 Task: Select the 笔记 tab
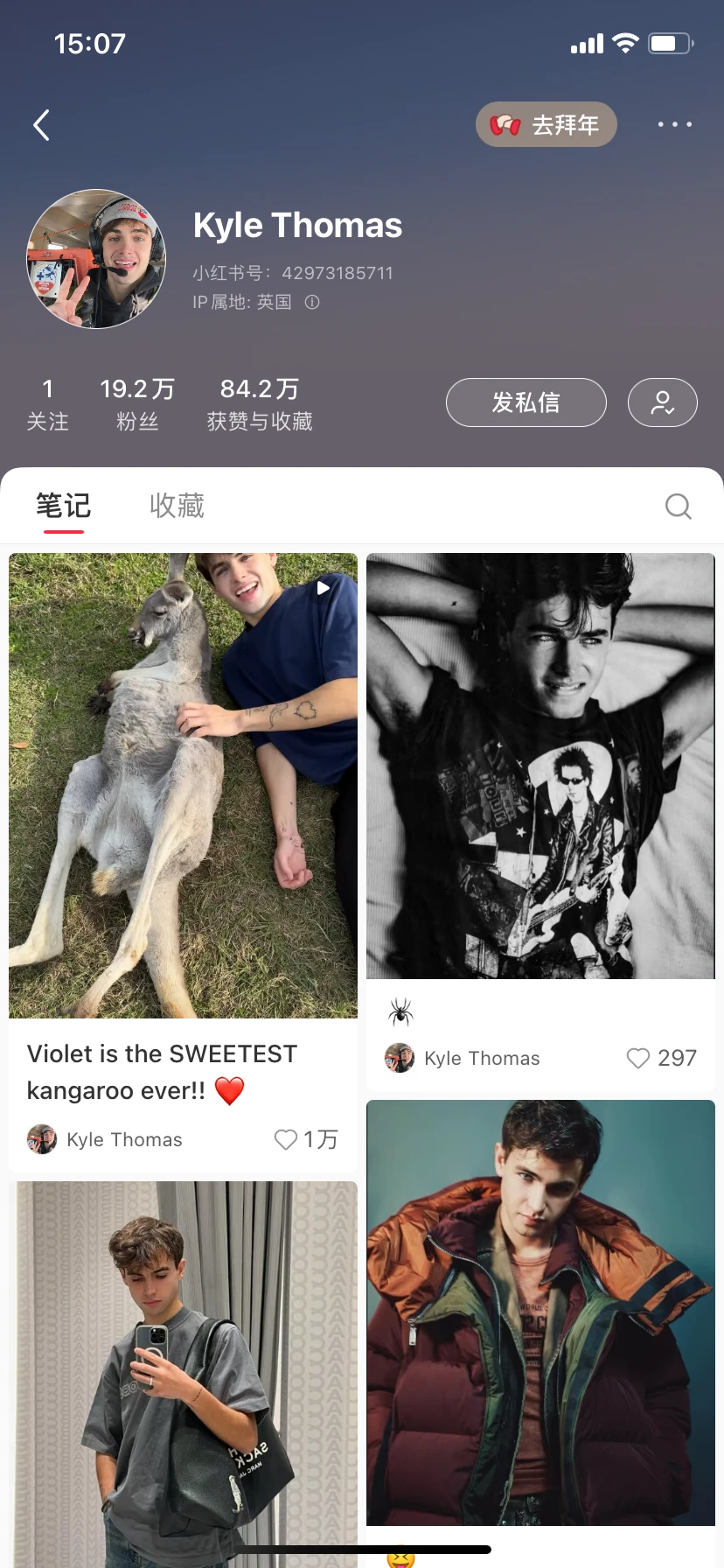click(63, 506)
